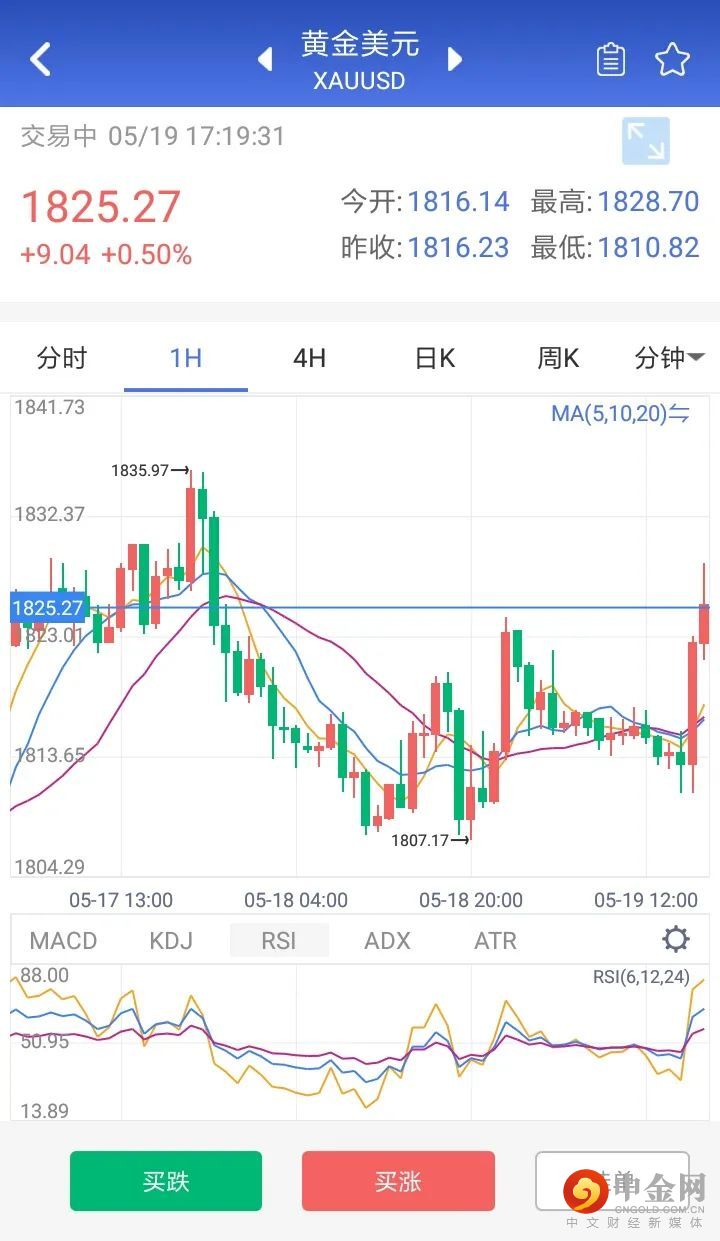Show the ADX indicator
This screenshot has height=1241, width=720.
pyautogui.click(x=387, y=941)
